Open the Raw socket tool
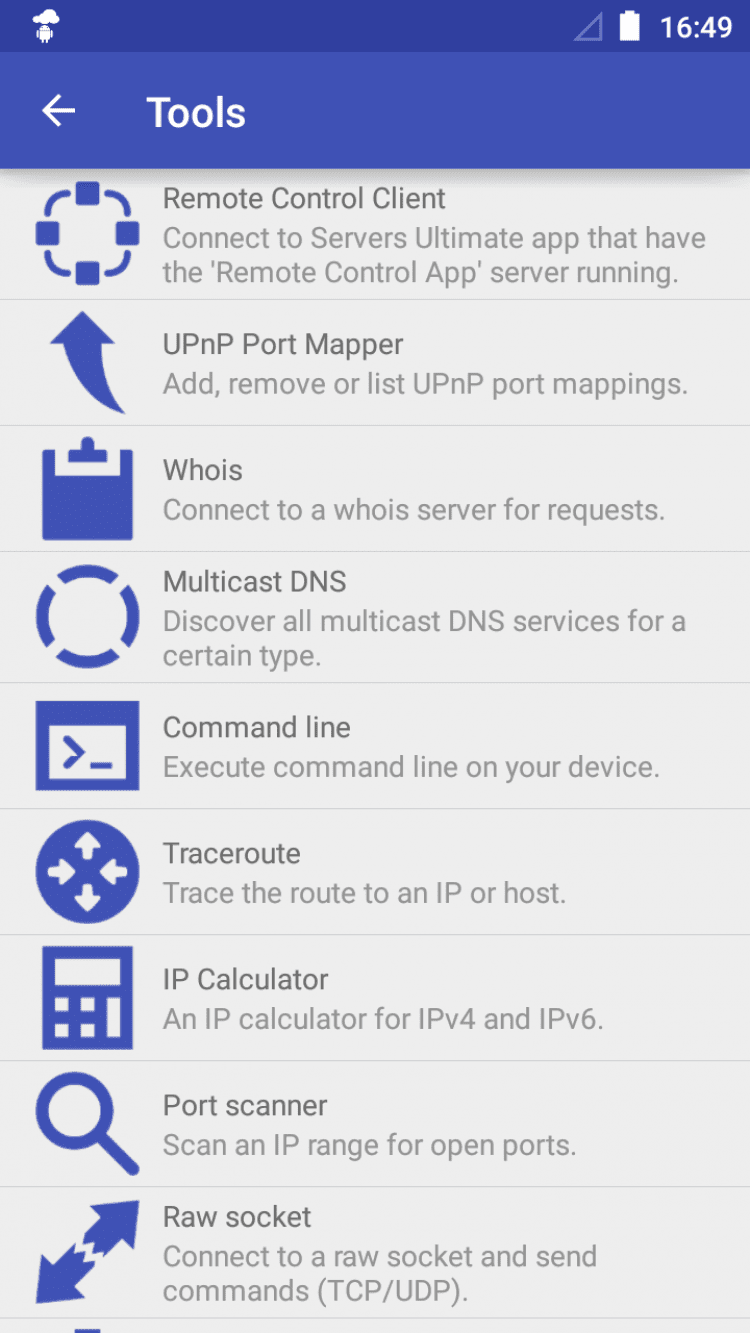Screen dimensions: 750x1333 click(x=375, y=1253)
